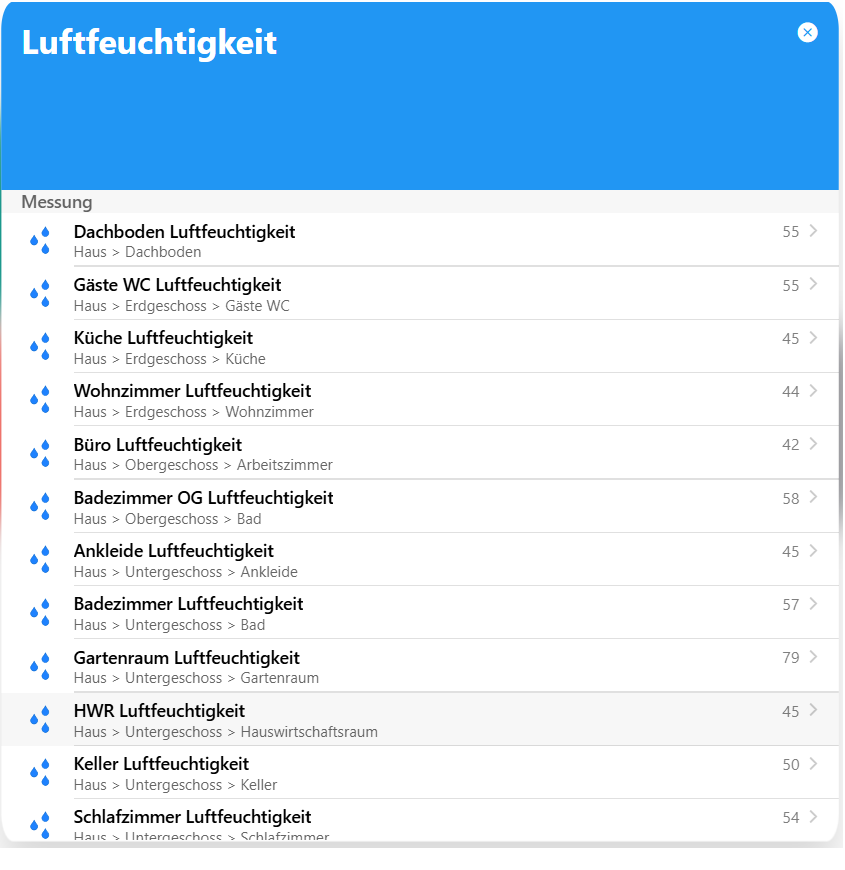Select Küche Luftfeuchtigkeit measurement
This screenshot has width=845, height=870.
tap(420, 347)
